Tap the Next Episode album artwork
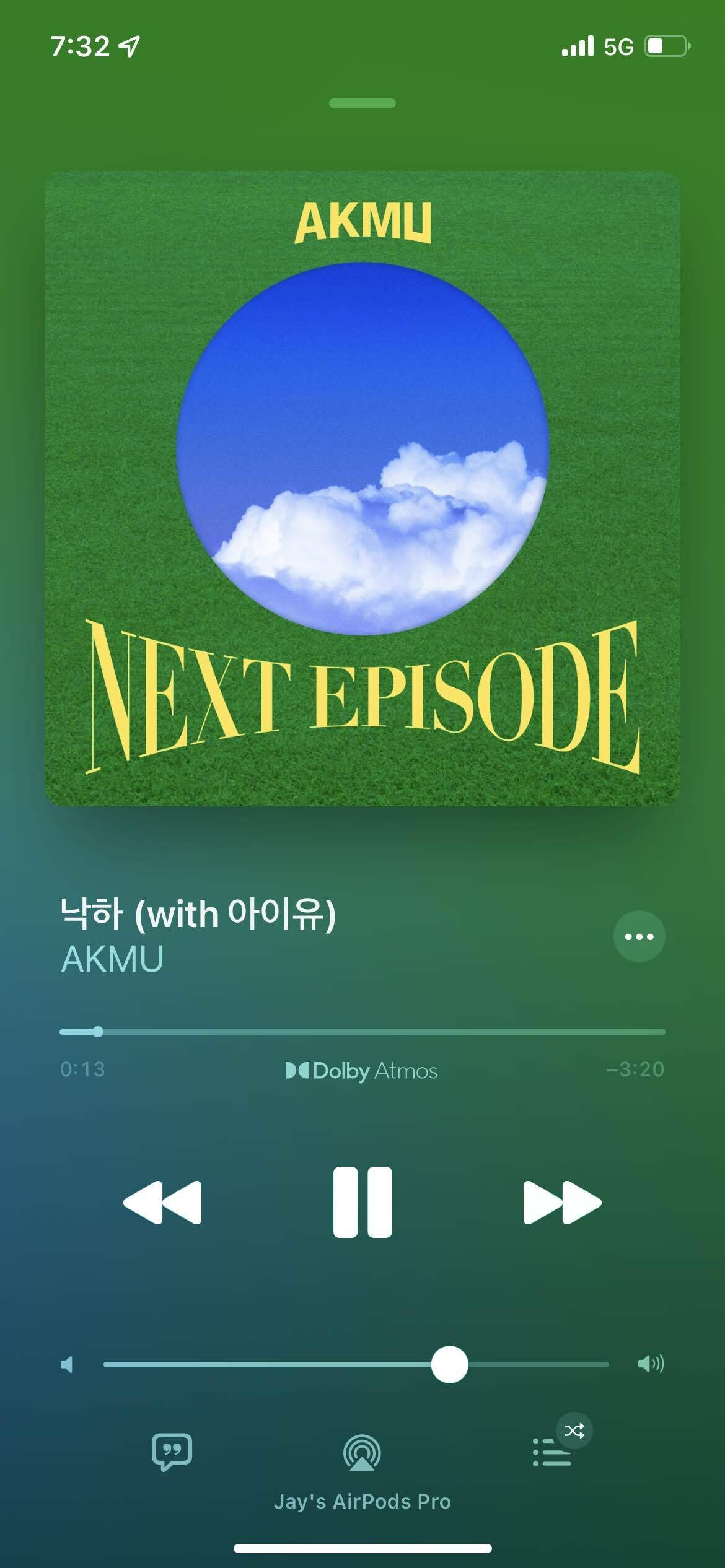This screenshot has width=725, height=1568. point(362,495)
